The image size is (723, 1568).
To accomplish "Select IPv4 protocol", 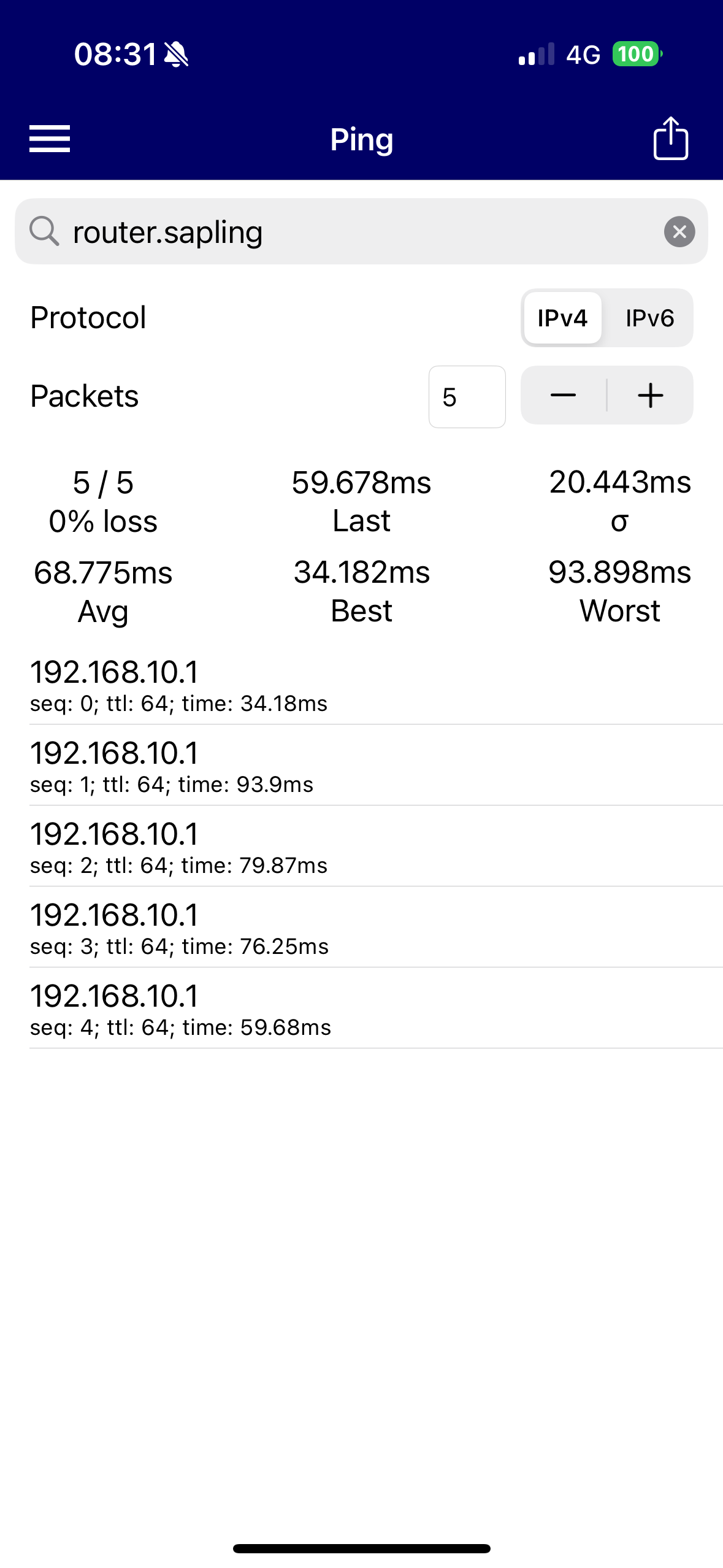I will click(x=562, y=318).
